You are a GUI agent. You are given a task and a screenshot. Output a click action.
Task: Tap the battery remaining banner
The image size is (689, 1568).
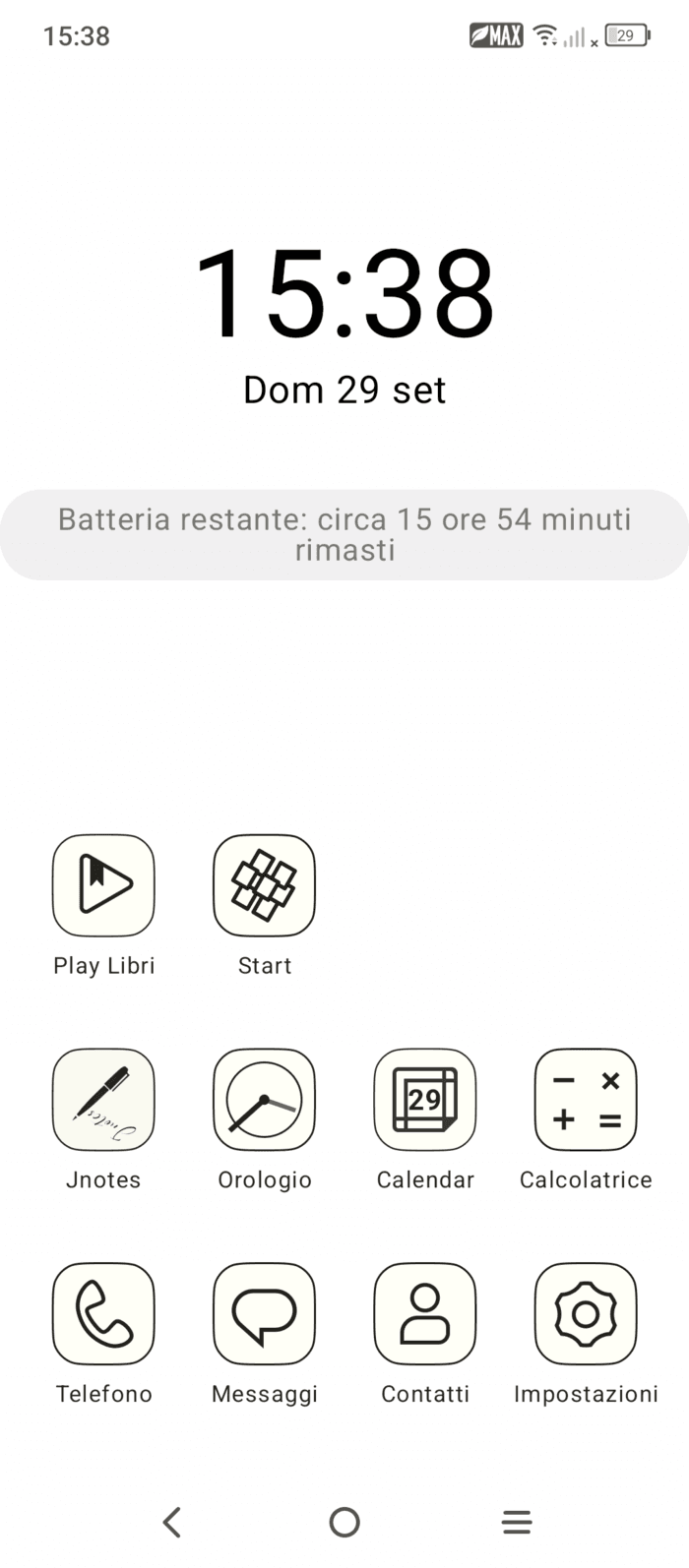pos(344,534)
